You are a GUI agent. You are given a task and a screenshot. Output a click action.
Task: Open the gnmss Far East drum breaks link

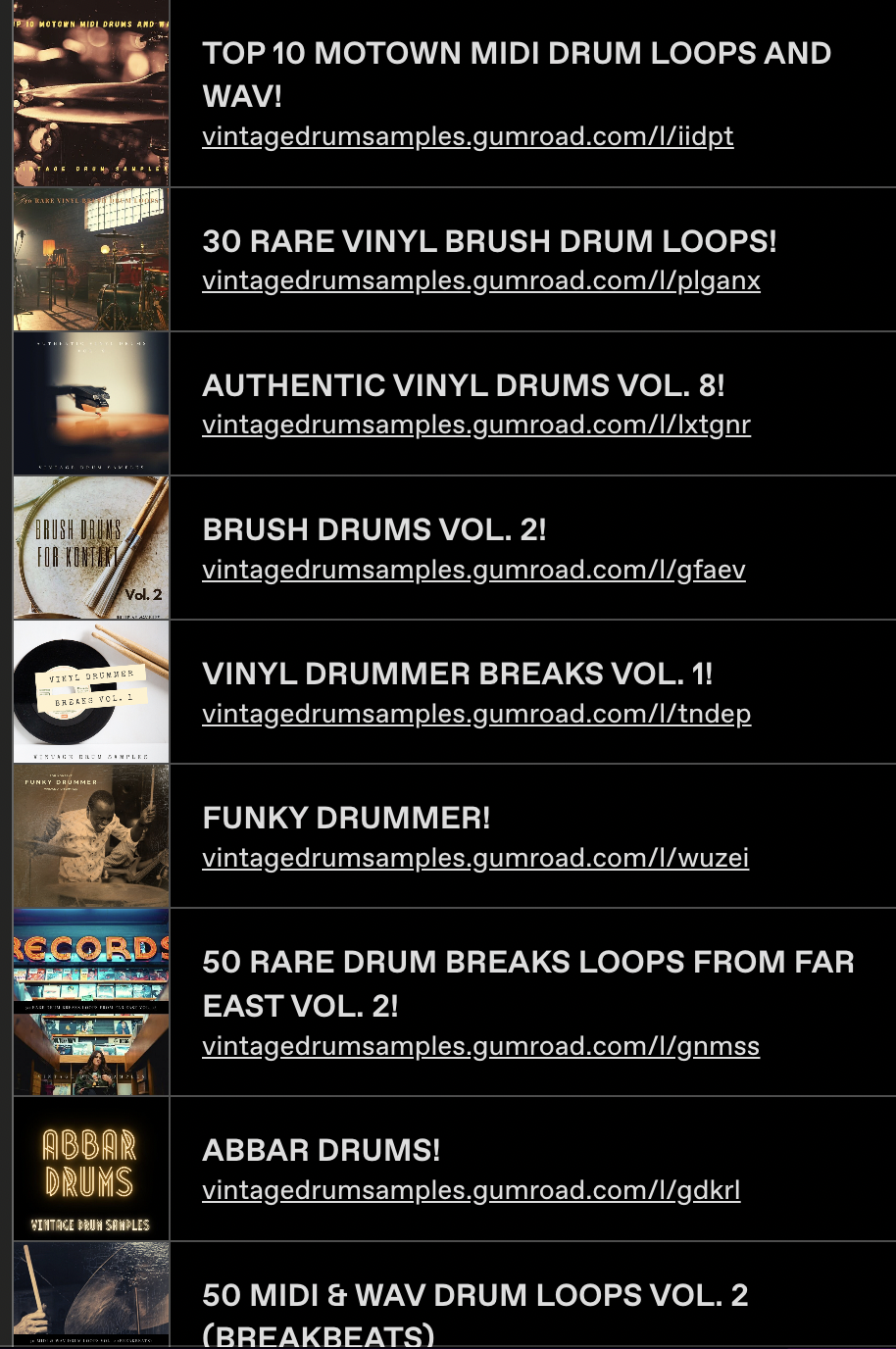(480, 1046)
